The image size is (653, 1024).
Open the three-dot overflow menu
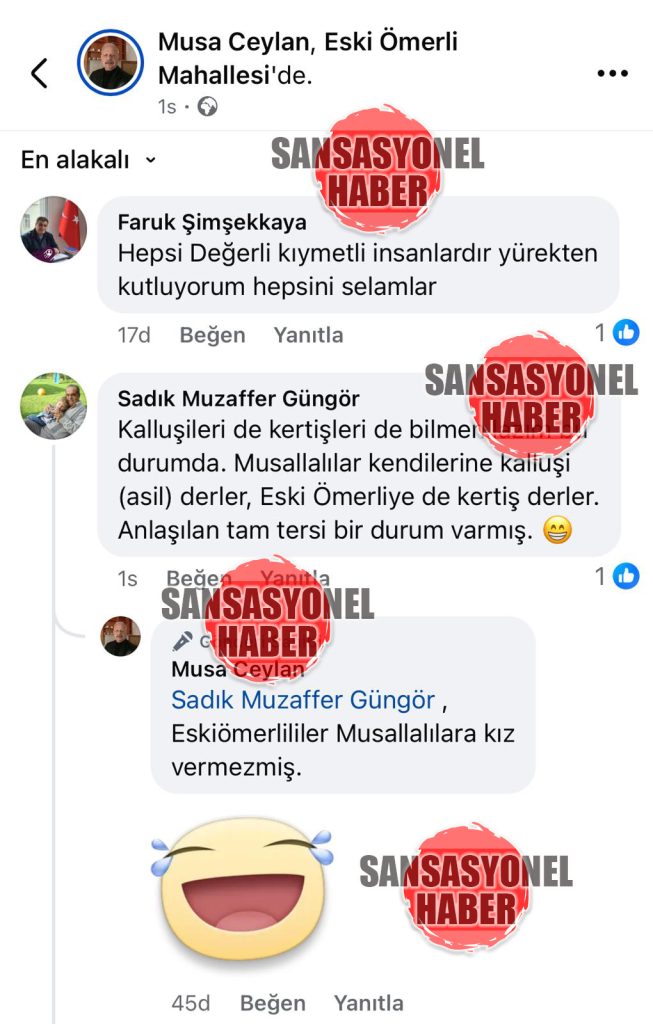(612, 73)
